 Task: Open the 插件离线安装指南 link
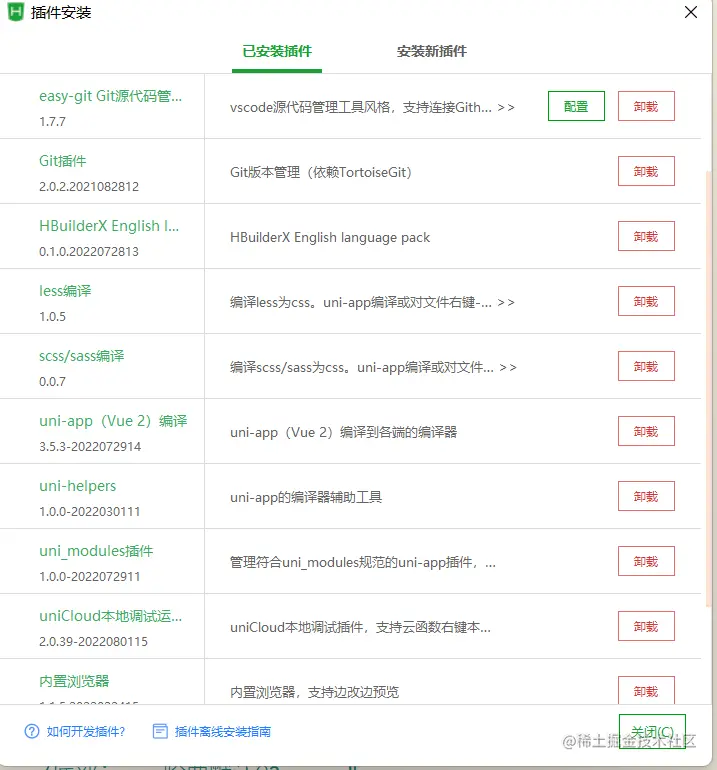pos(222,731)
